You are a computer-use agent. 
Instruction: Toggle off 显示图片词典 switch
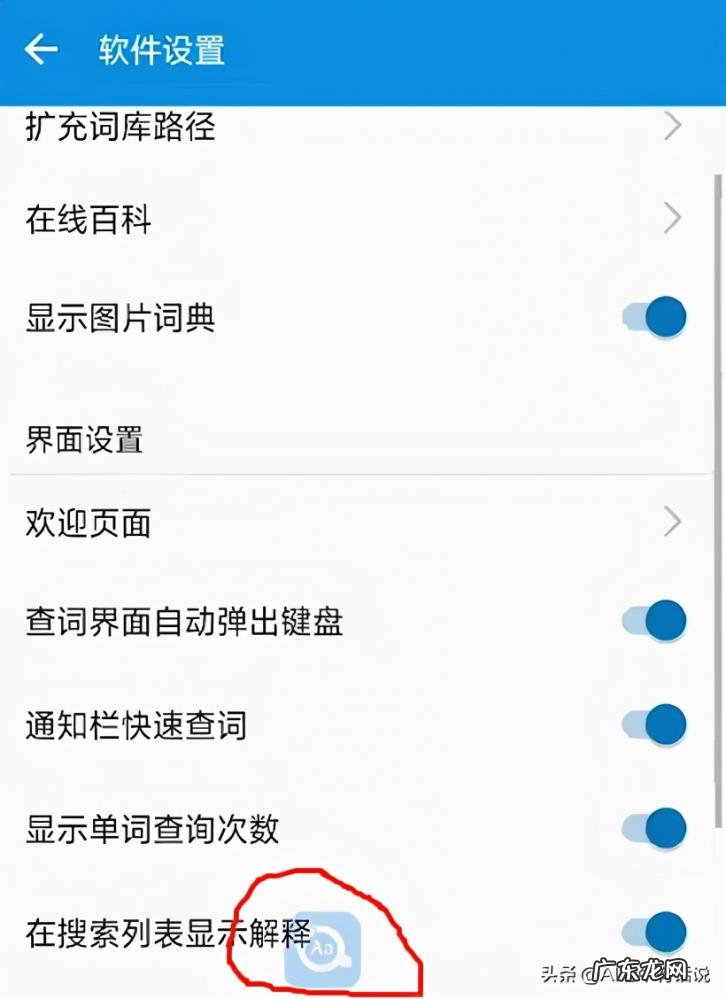click(653, 316)
